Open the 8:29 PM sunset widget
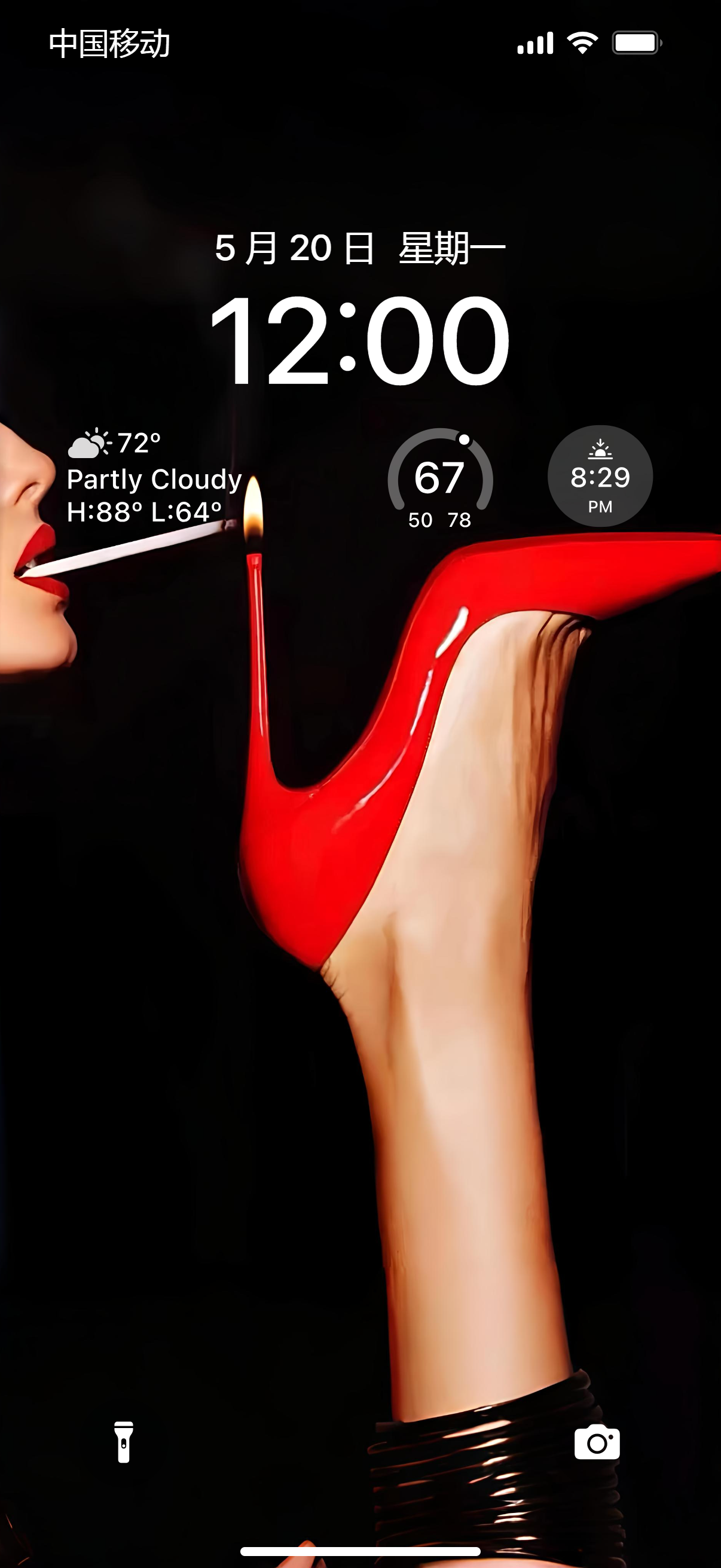The height and width of the screenshot is (1568, 721). [x=600, y=476]
